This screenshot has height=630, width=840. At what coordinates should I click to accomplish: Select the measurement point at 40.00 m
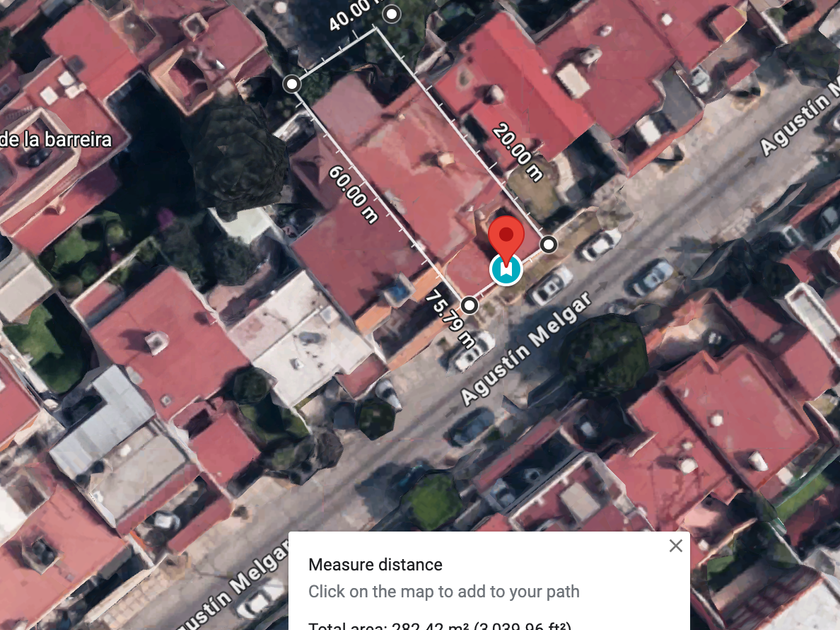coord(391,13)
